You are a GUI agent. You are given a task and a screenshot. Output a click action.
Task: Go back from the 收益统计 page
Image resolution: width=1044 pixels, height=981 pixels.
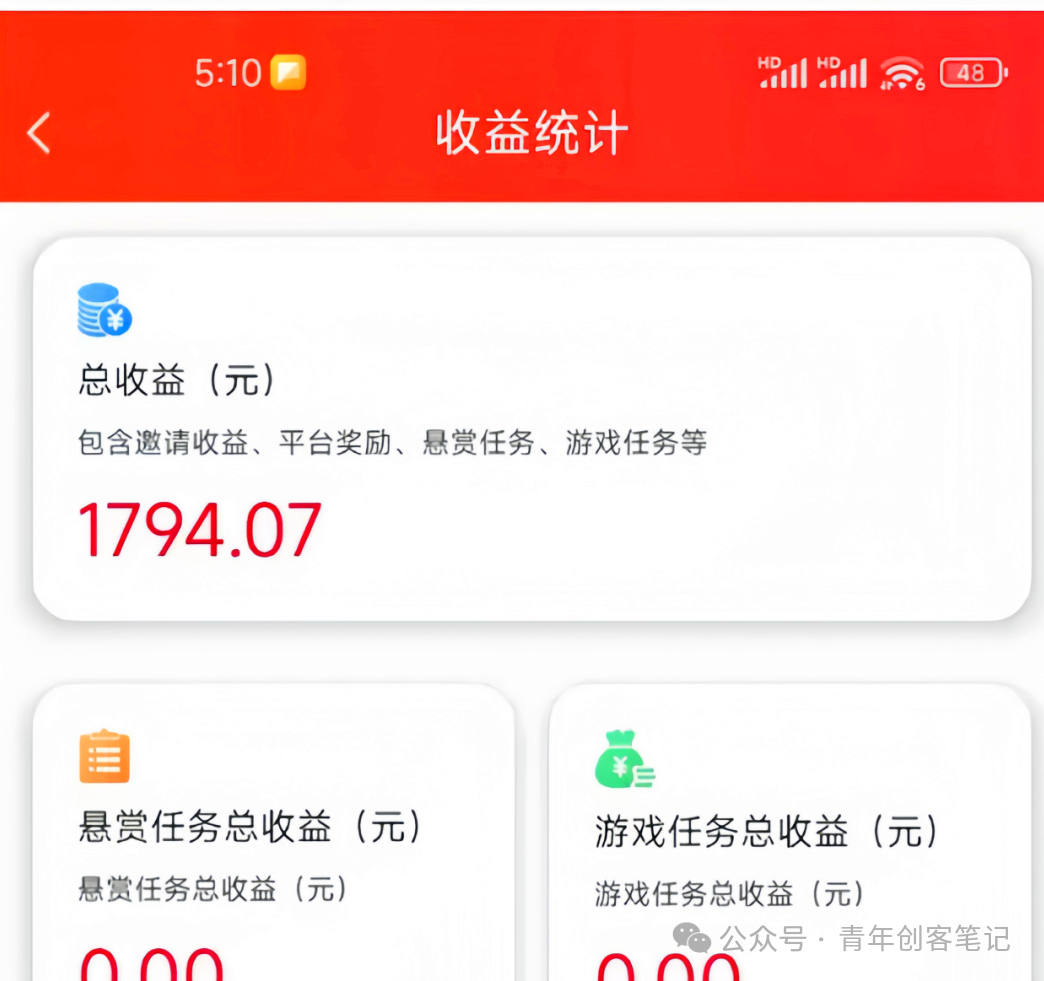coord(39,133)
